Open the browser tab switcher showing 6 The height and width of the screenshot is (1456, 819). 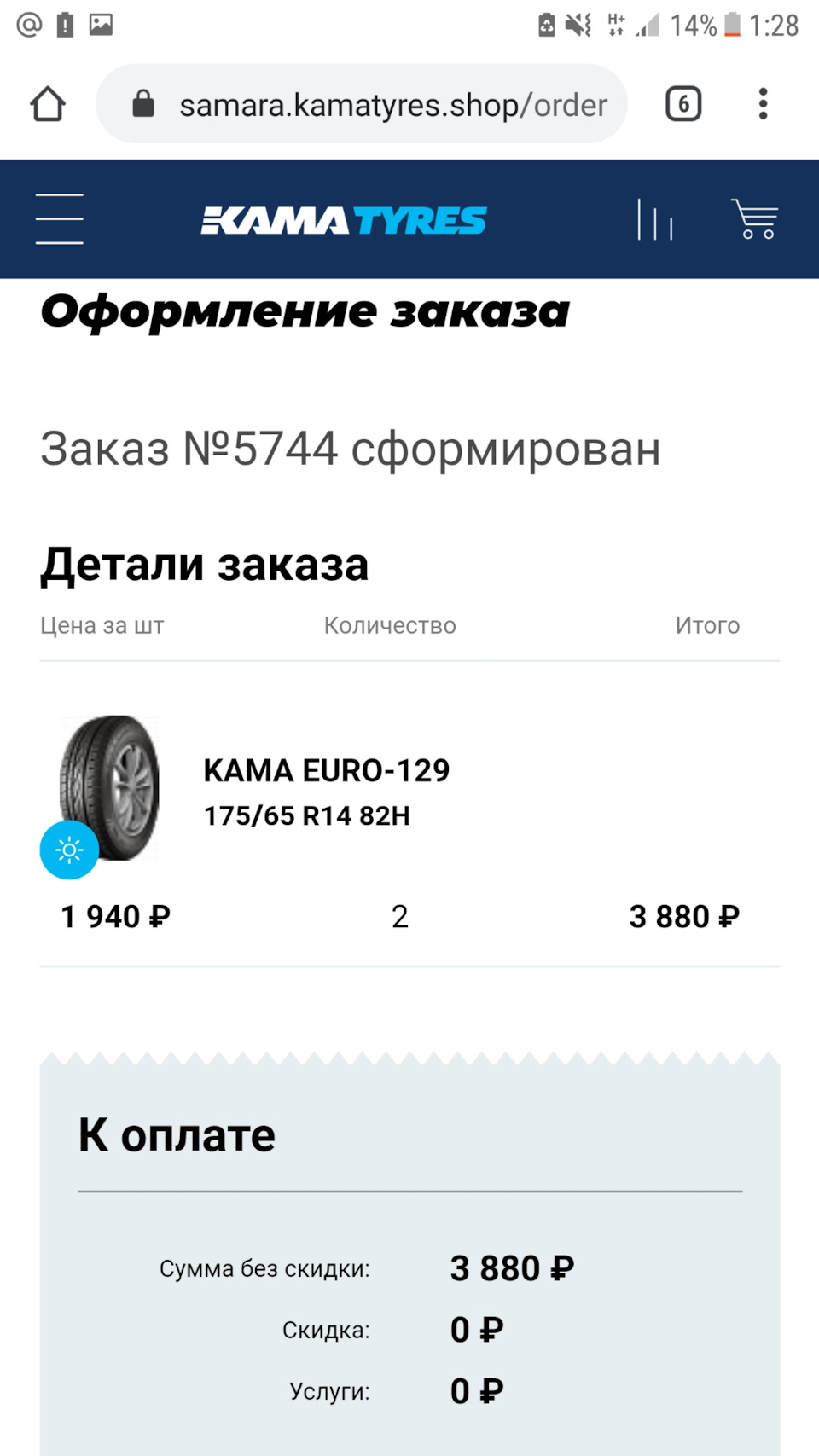(683, 104)
